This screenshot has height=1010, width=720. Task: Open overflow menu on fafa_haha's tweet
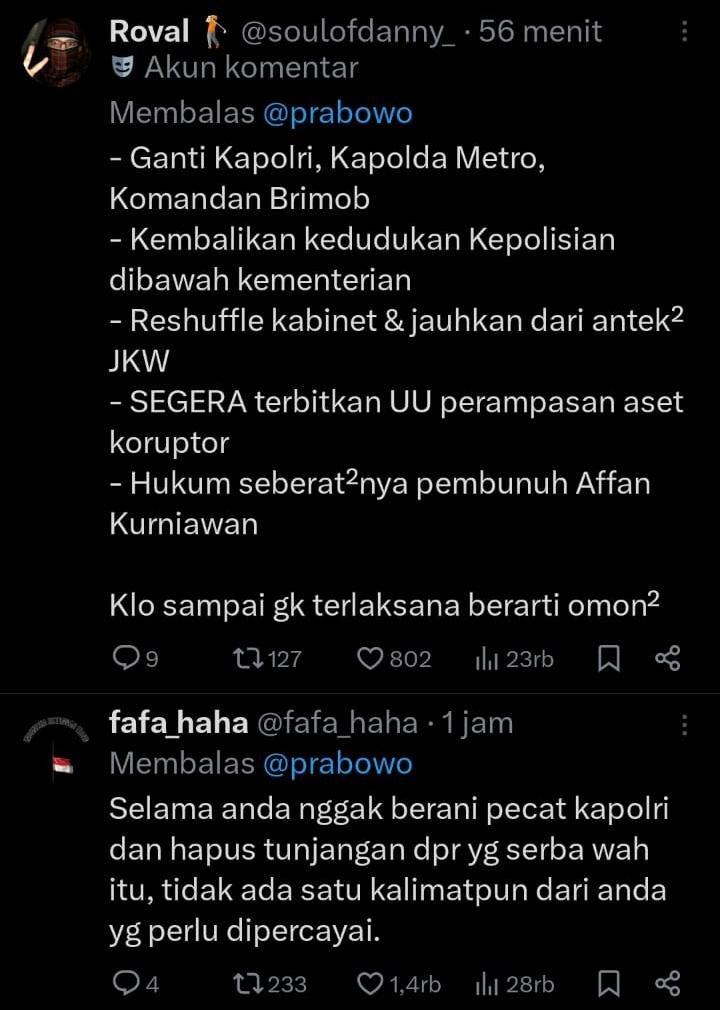[x=685, y=724]
